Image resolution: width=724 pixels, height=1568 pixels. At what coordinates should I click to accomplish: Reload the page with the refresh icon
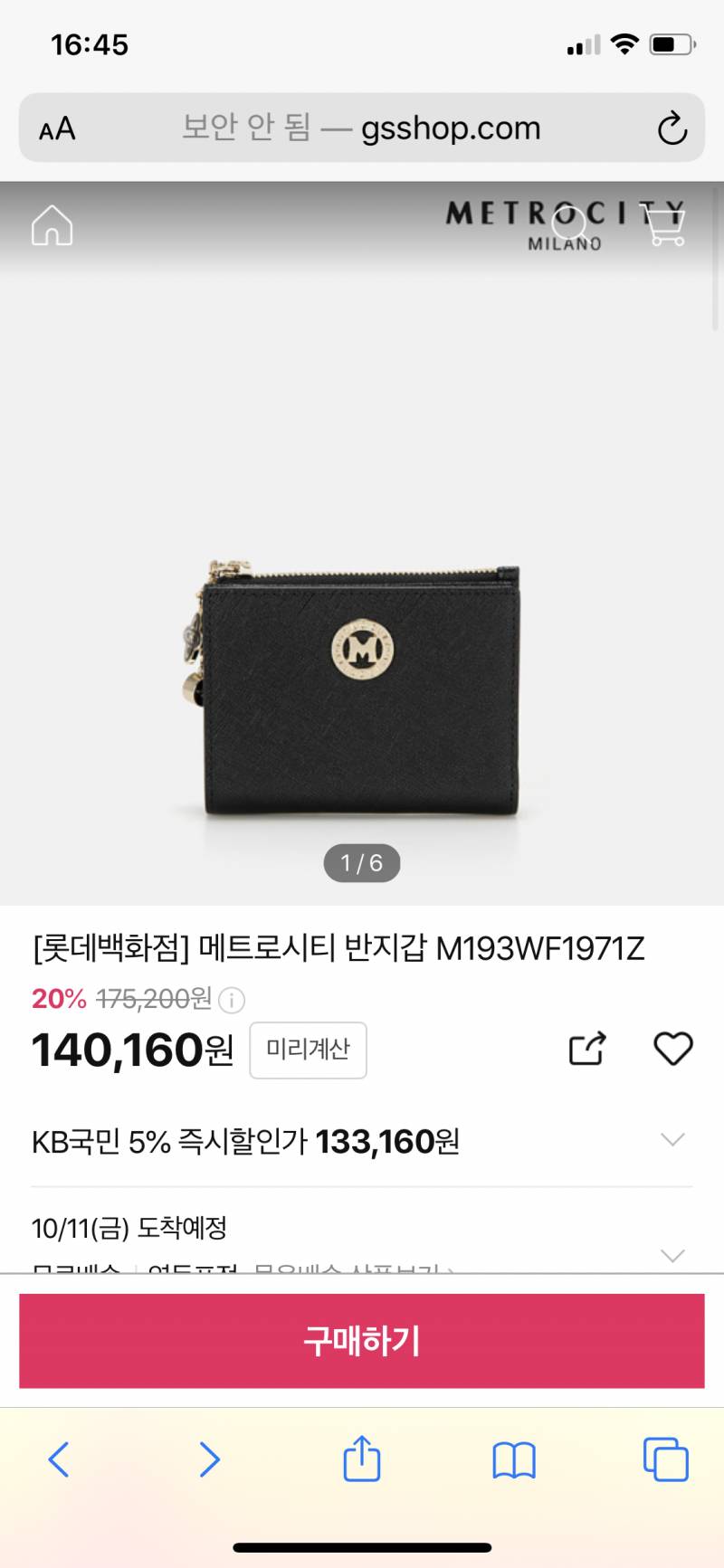671,128
